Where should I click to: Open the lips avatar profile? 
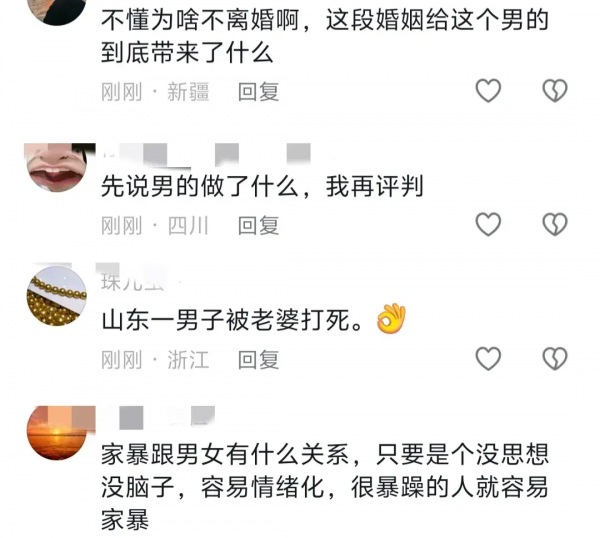57,169
